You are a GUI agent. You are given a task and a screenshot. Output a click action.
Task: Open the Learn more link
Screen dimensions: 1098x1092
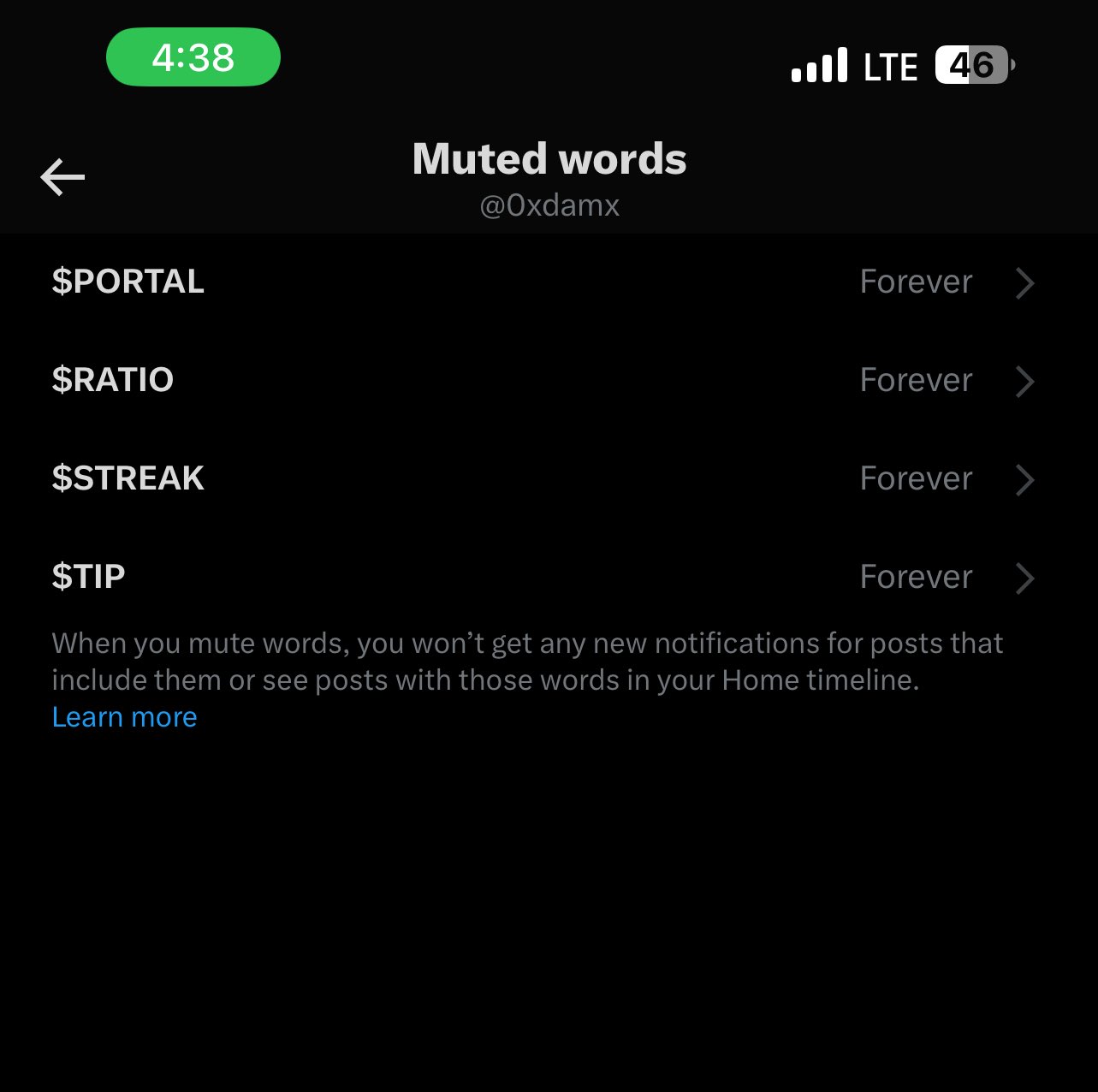point(125,717)
